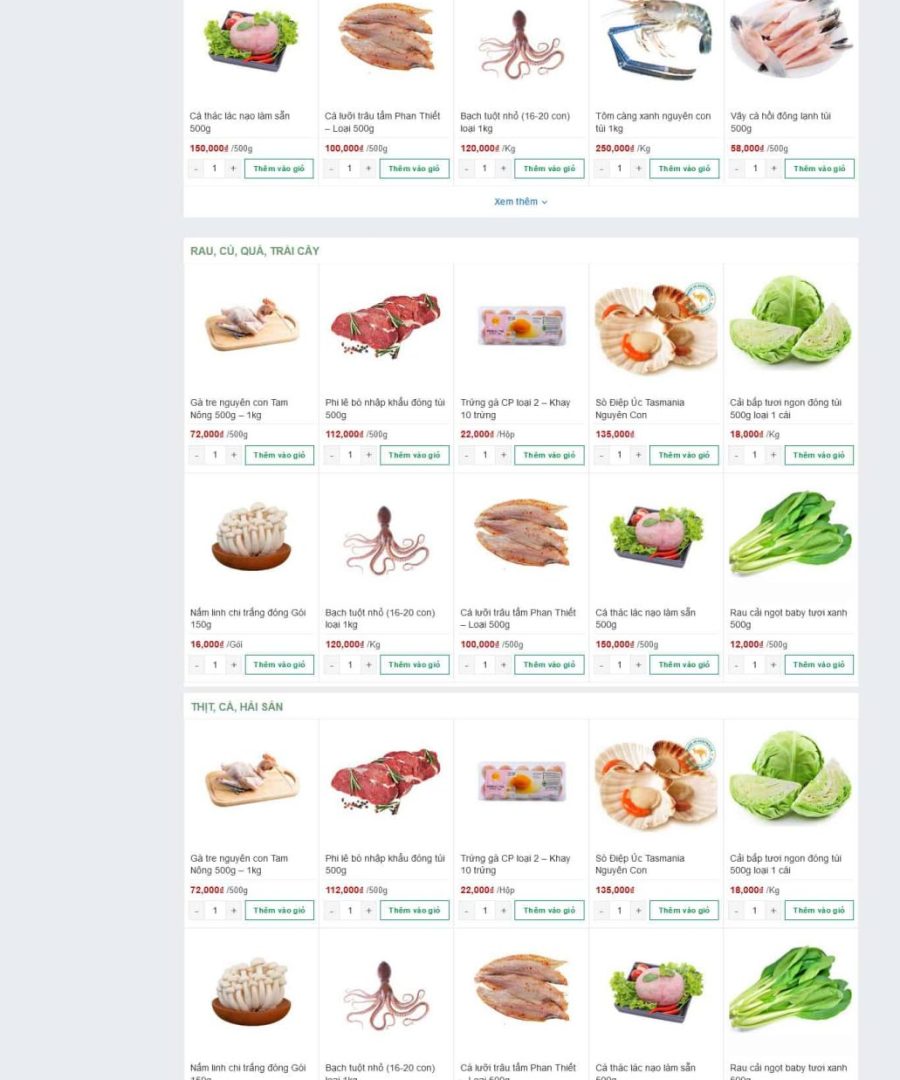Image resolution: width=900 pixels, height=1080 pixels.
Task: Add Phi lê bò under Thịt, cá, hải sản to cart
Action: (x=414, y=911)
